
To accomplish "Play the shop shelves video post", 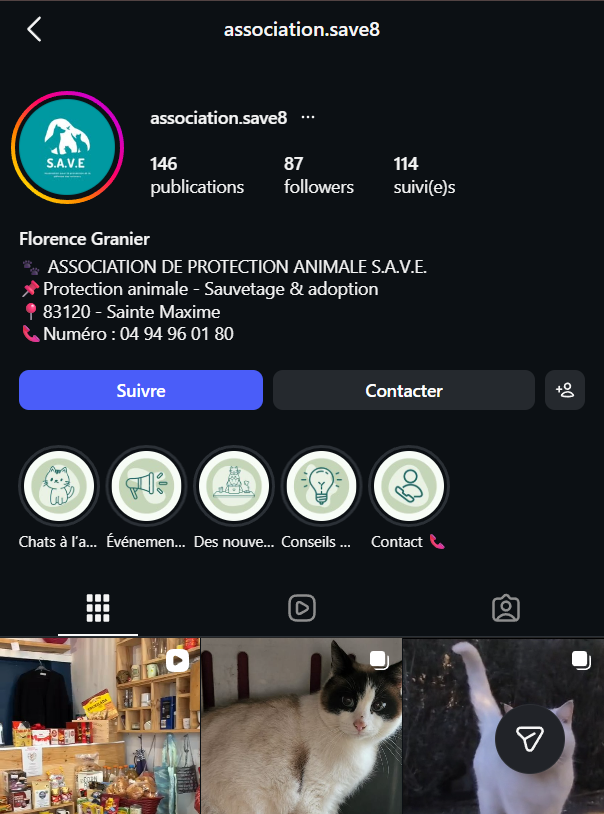I will [99, 726].
